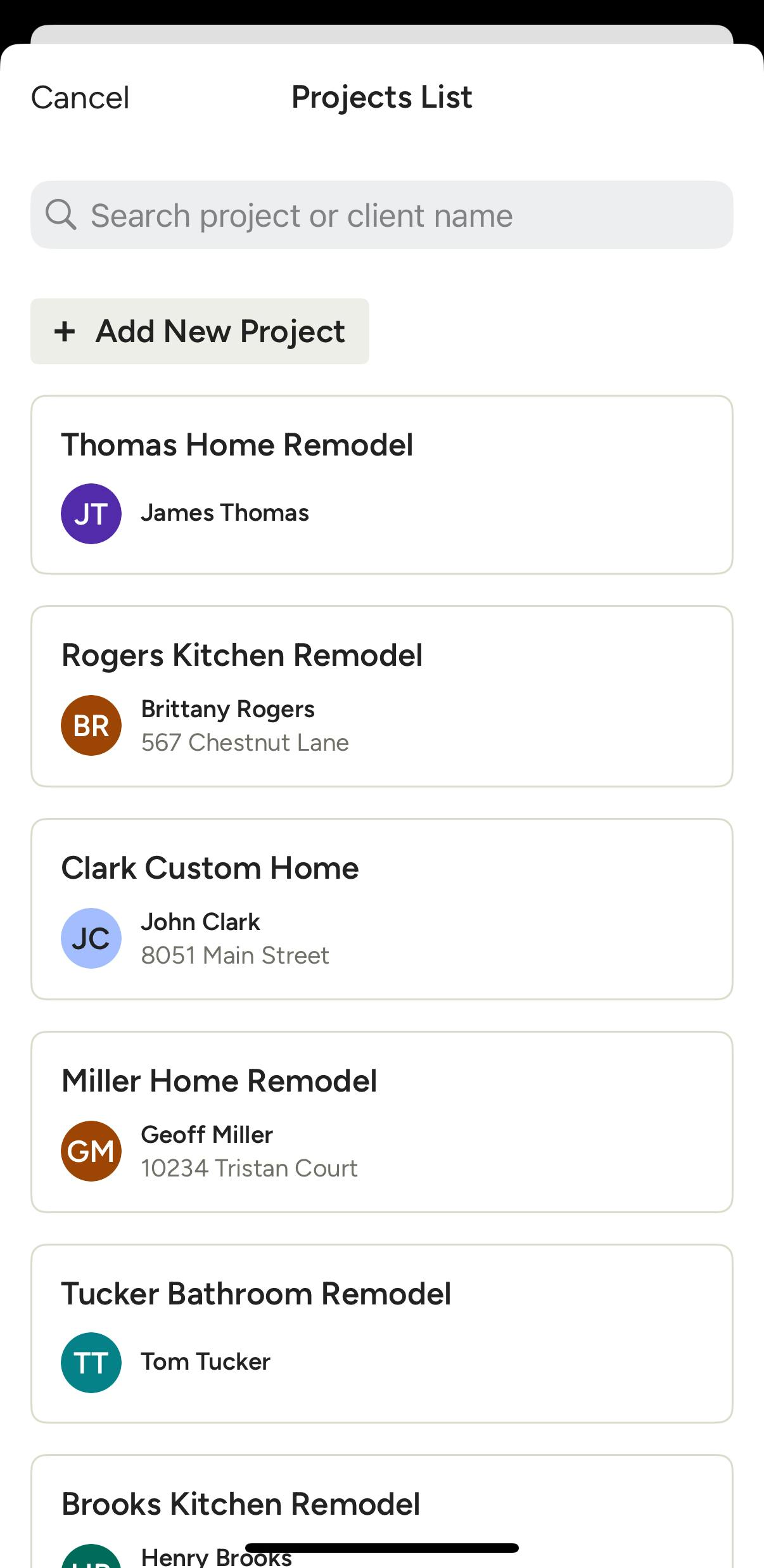
Task: Select the Tucker Bathroom Remodel card
Action: pos(382,1334)
